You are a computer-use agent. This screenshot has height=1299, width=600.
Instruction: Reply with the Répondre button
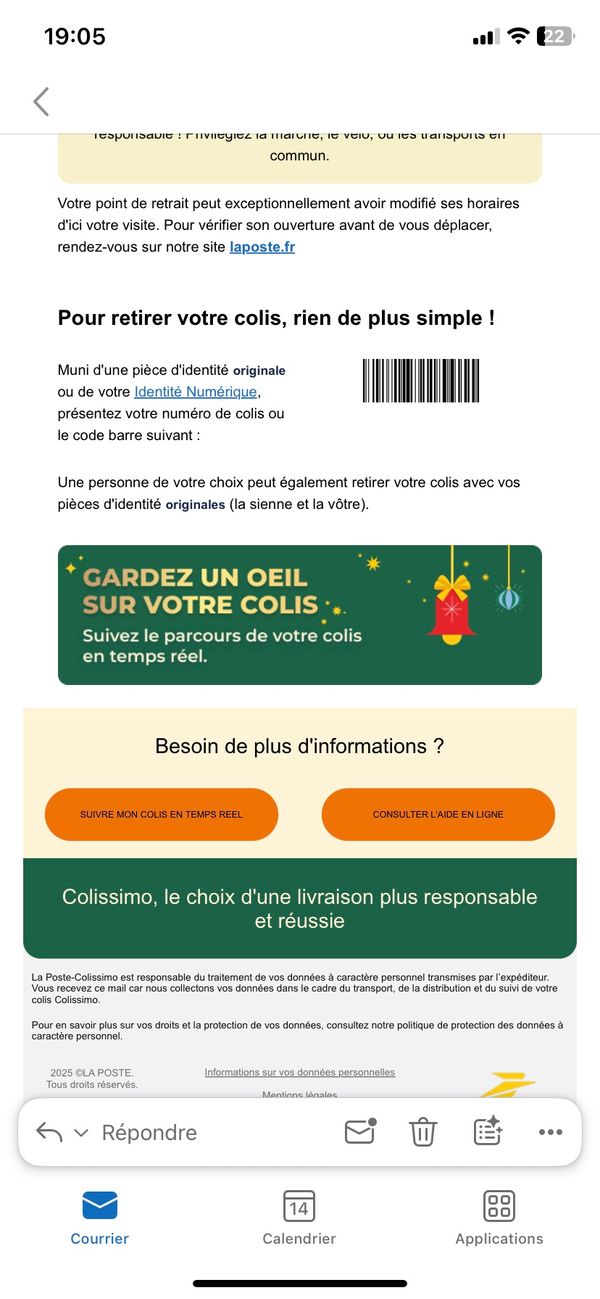[x=148, y=1132]
